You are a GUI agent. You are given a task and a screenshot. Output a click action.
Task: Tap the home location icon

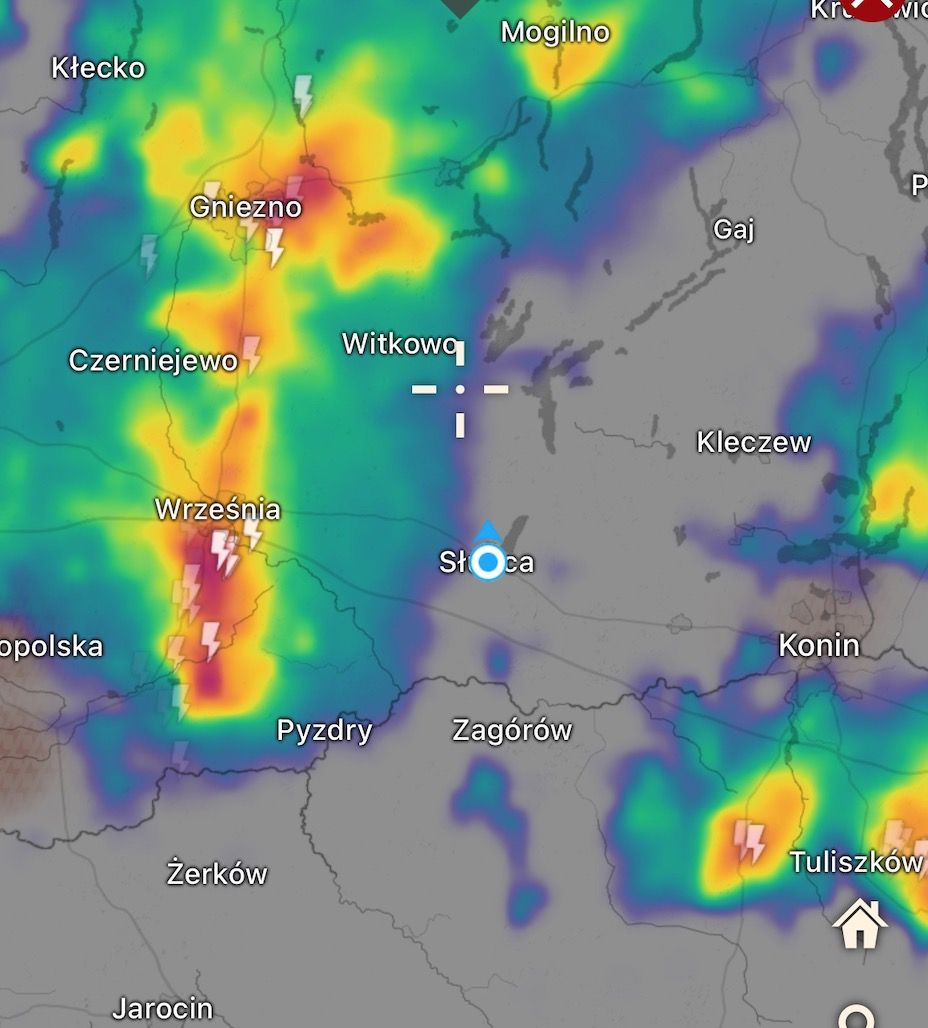click(x=860, y=923)
